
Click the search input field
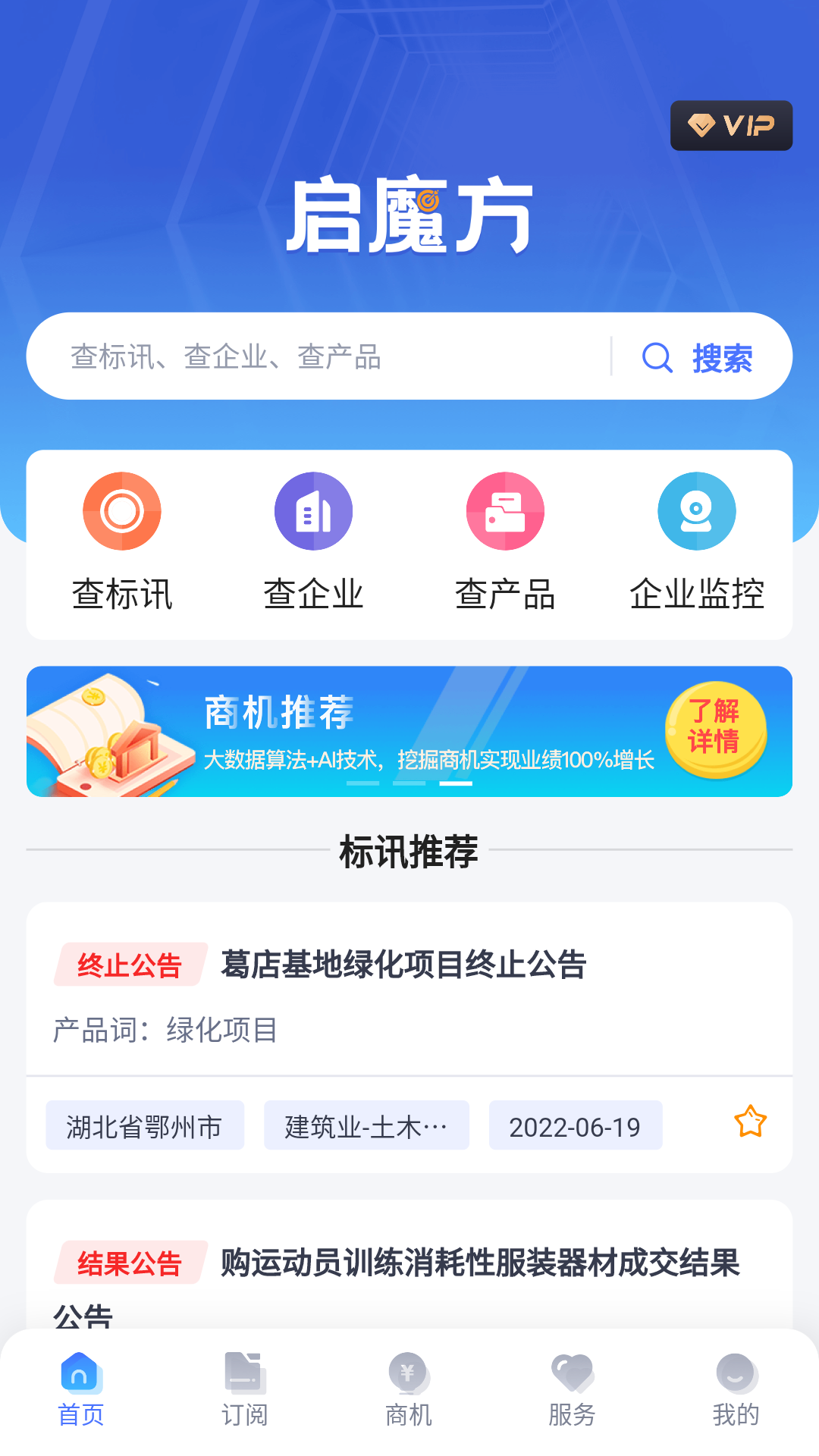point(303,356)
